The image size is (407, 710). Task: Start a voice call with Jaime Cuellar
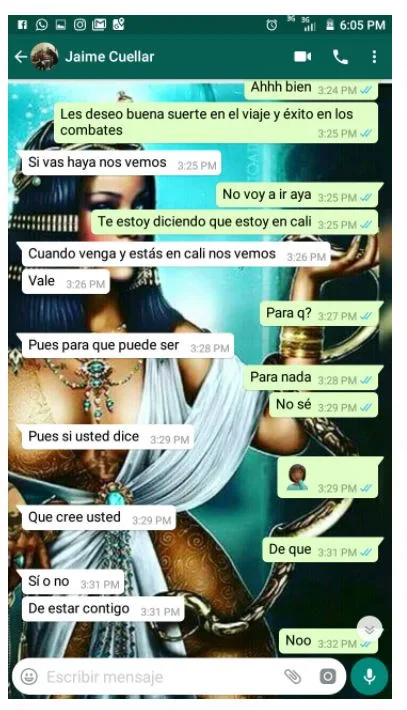click(340, 57)
